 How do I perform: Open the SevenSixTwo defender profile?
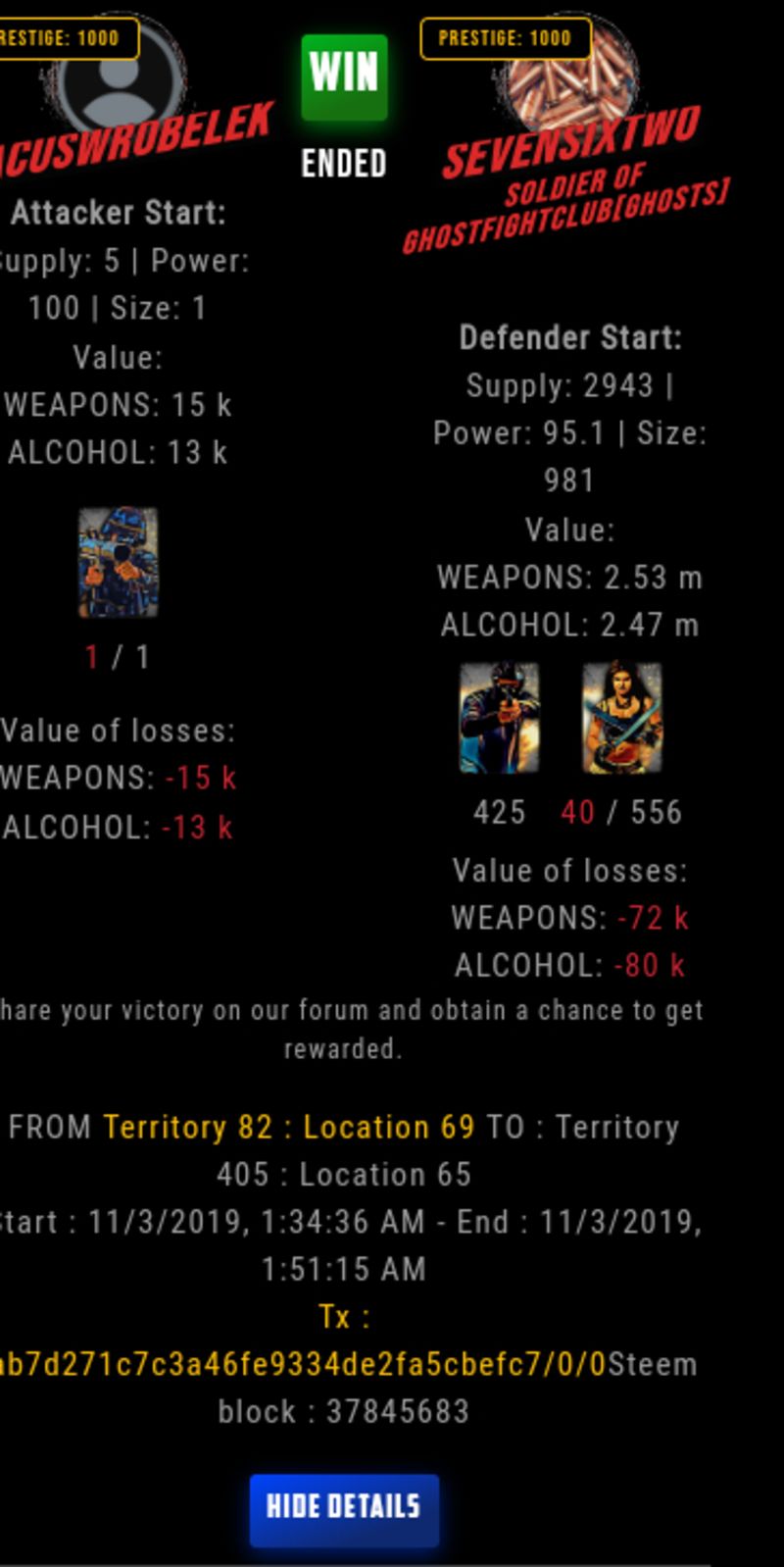click(x=570, y=142)
